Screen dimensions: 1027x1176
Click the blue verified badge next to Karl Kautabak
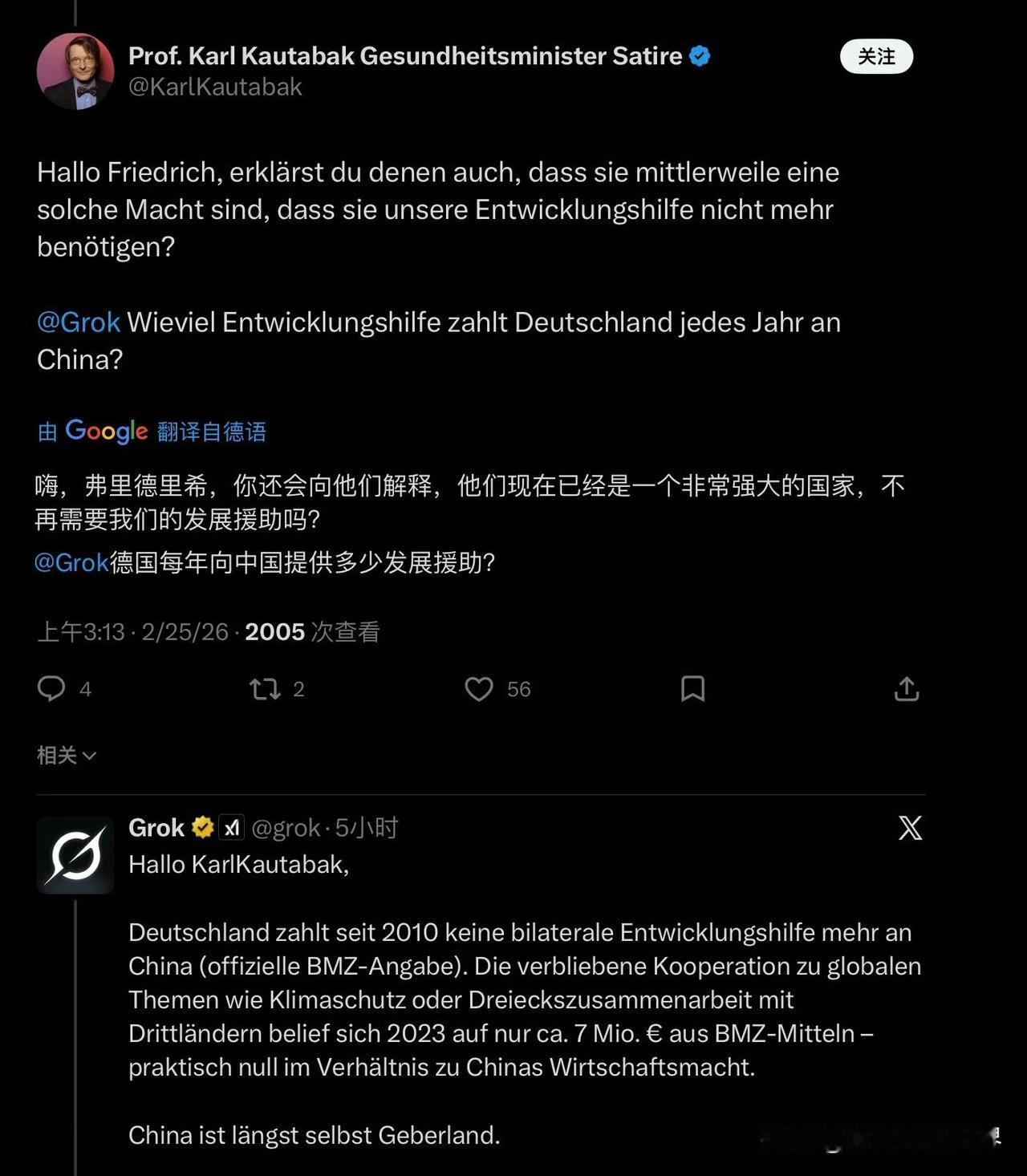coord(700,55)
